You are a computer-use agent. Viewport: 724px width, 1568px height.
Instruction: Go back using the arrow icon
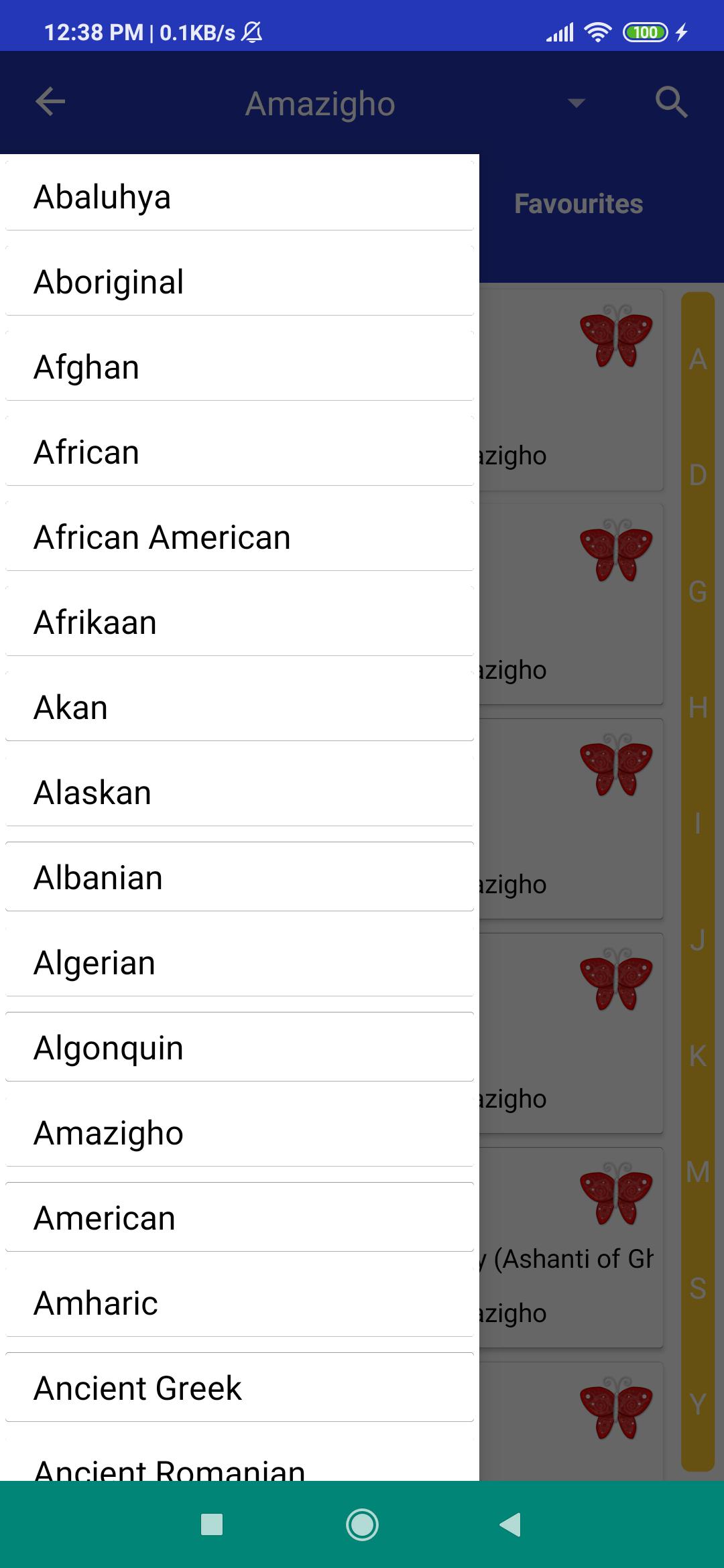(x=50, y=103)
